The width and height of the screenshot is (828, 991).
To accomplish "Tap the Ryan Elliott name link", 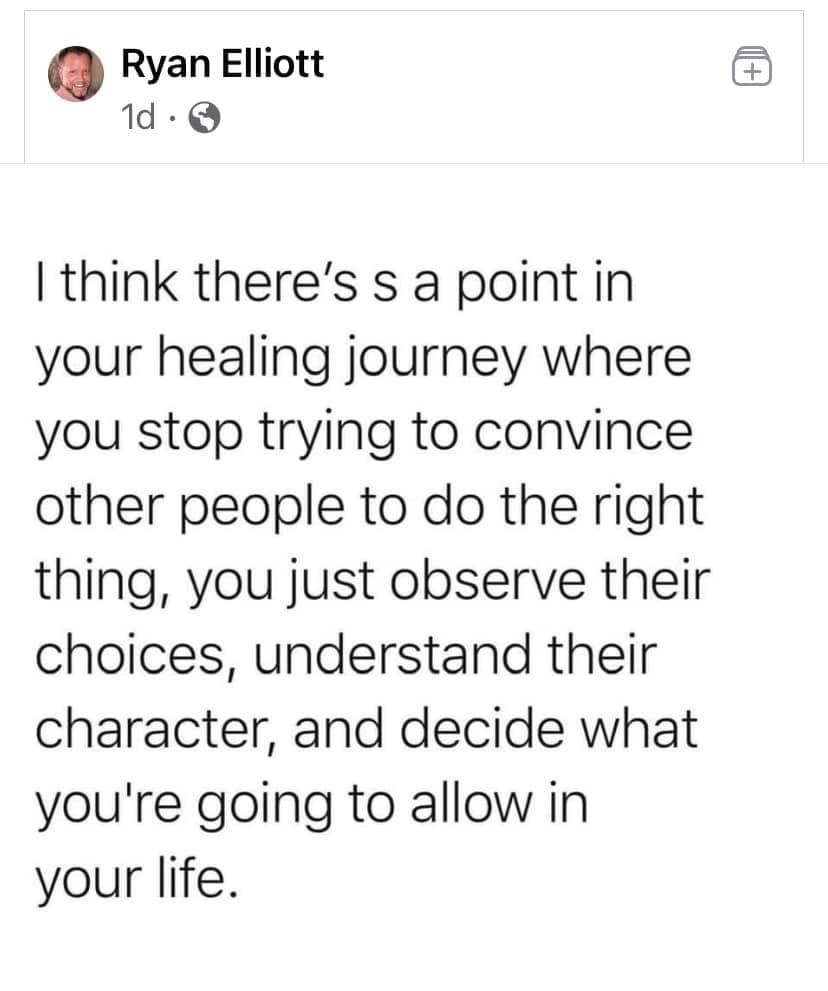I will (x=222, y=65).
